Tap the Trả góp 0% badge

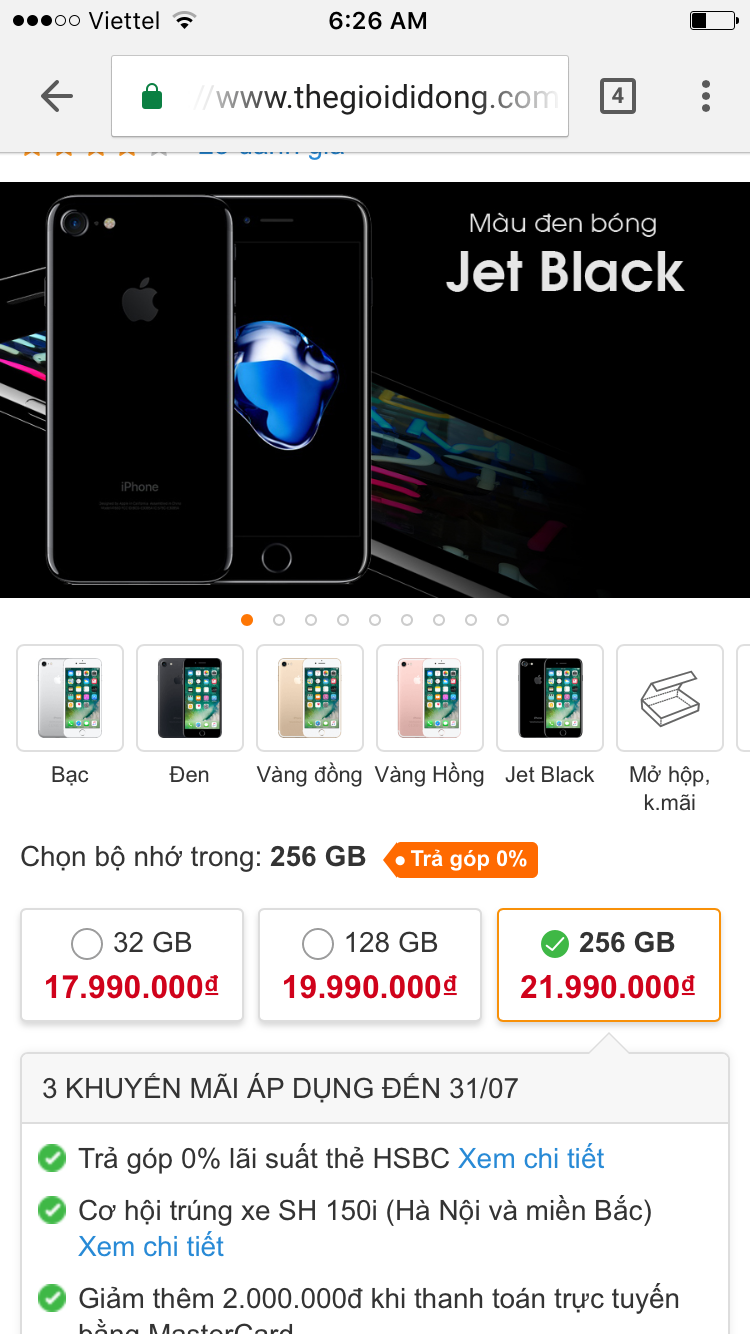pos(462,859)
